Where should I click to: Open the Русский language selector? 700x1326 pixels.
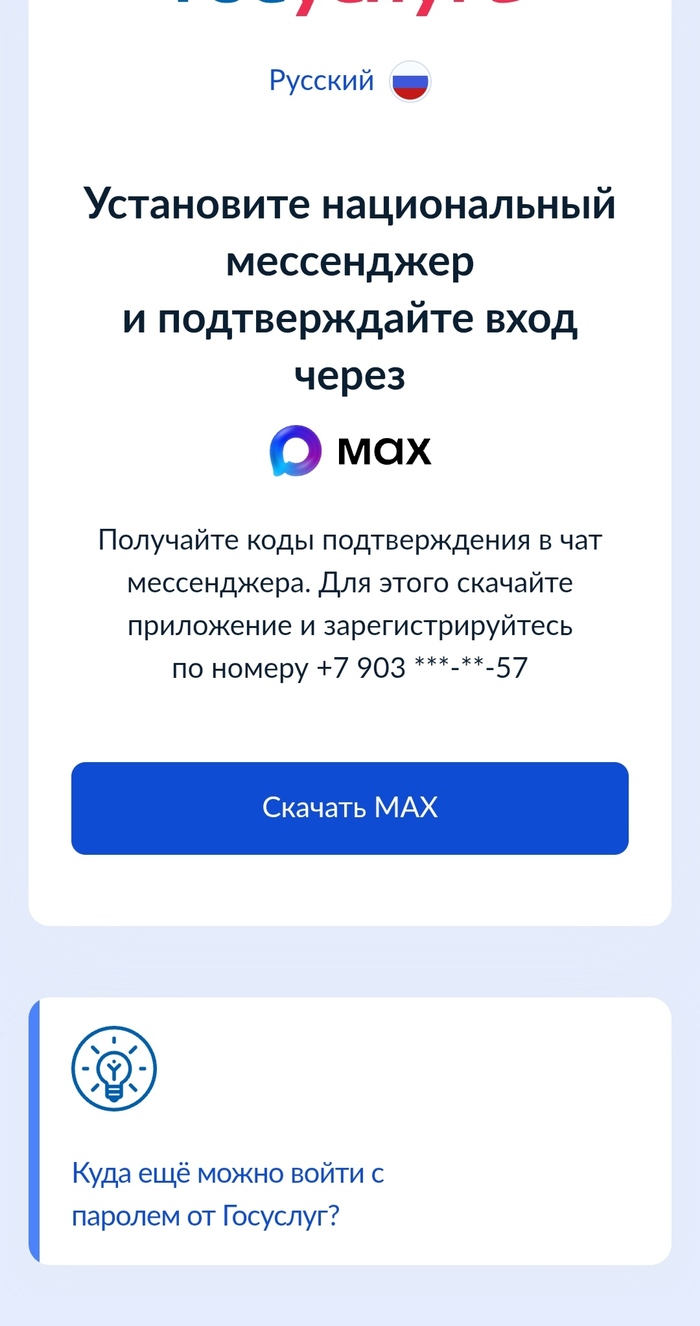pyautogui.click(x=347, y=81)
